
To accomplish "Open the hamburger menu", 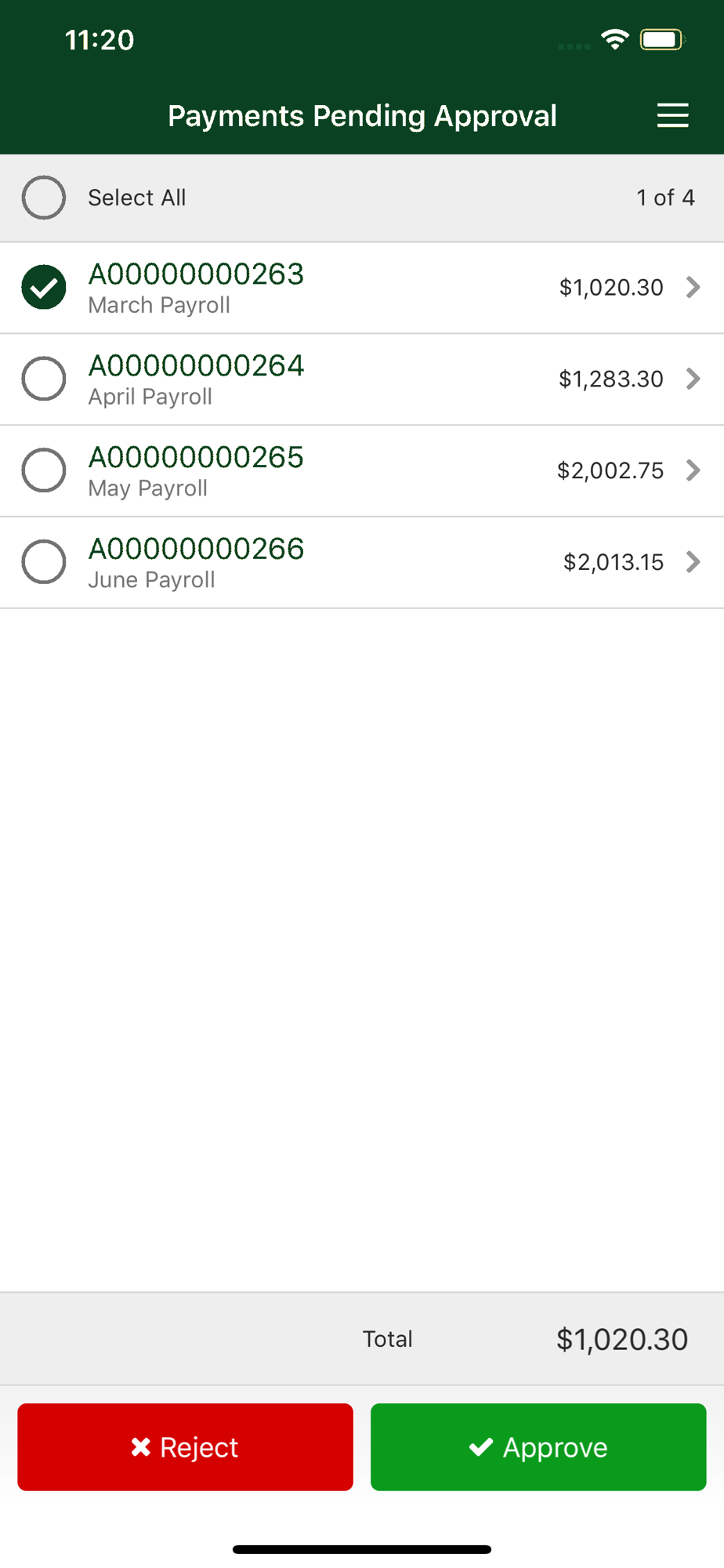I will click(x=672, y=115).
